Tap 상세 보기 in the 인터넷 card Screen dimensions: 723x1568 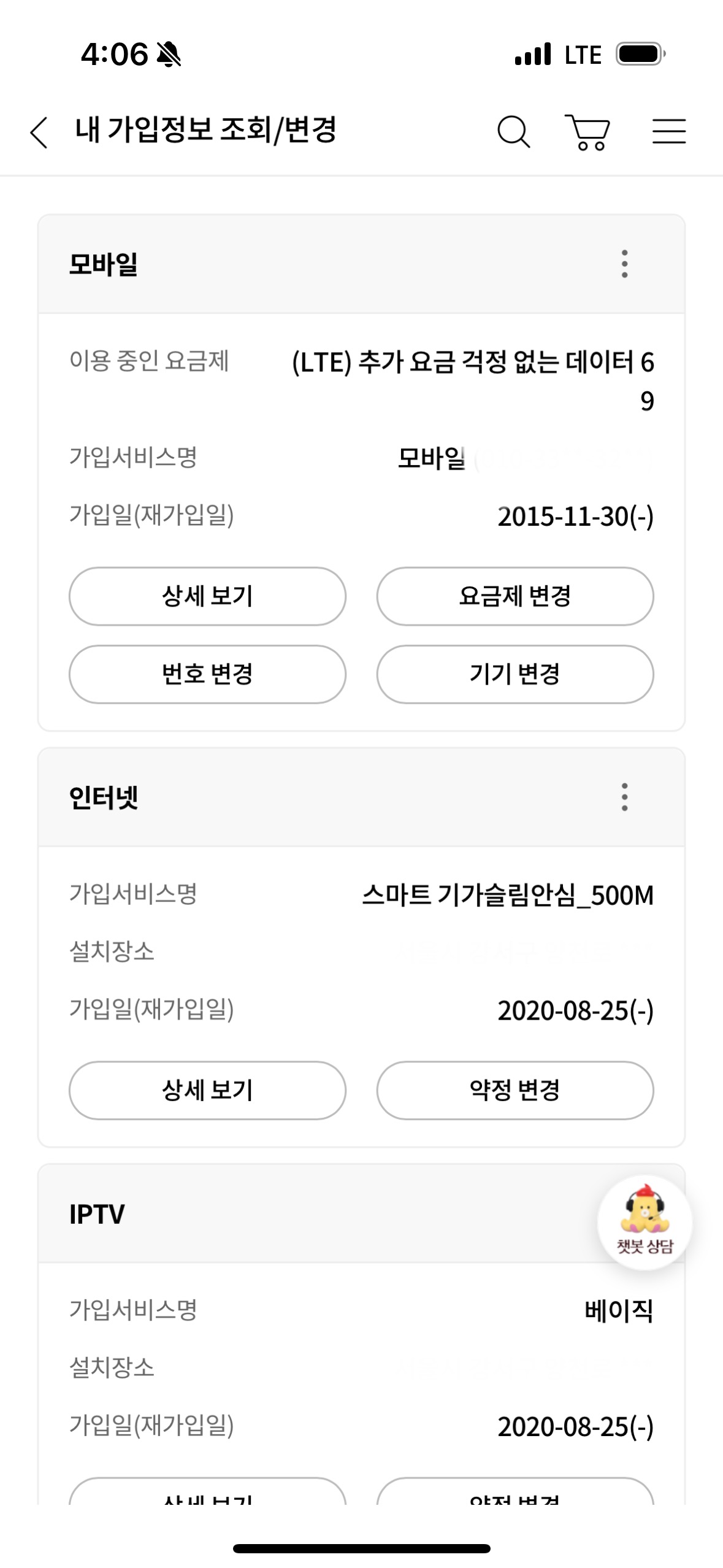207,1091
